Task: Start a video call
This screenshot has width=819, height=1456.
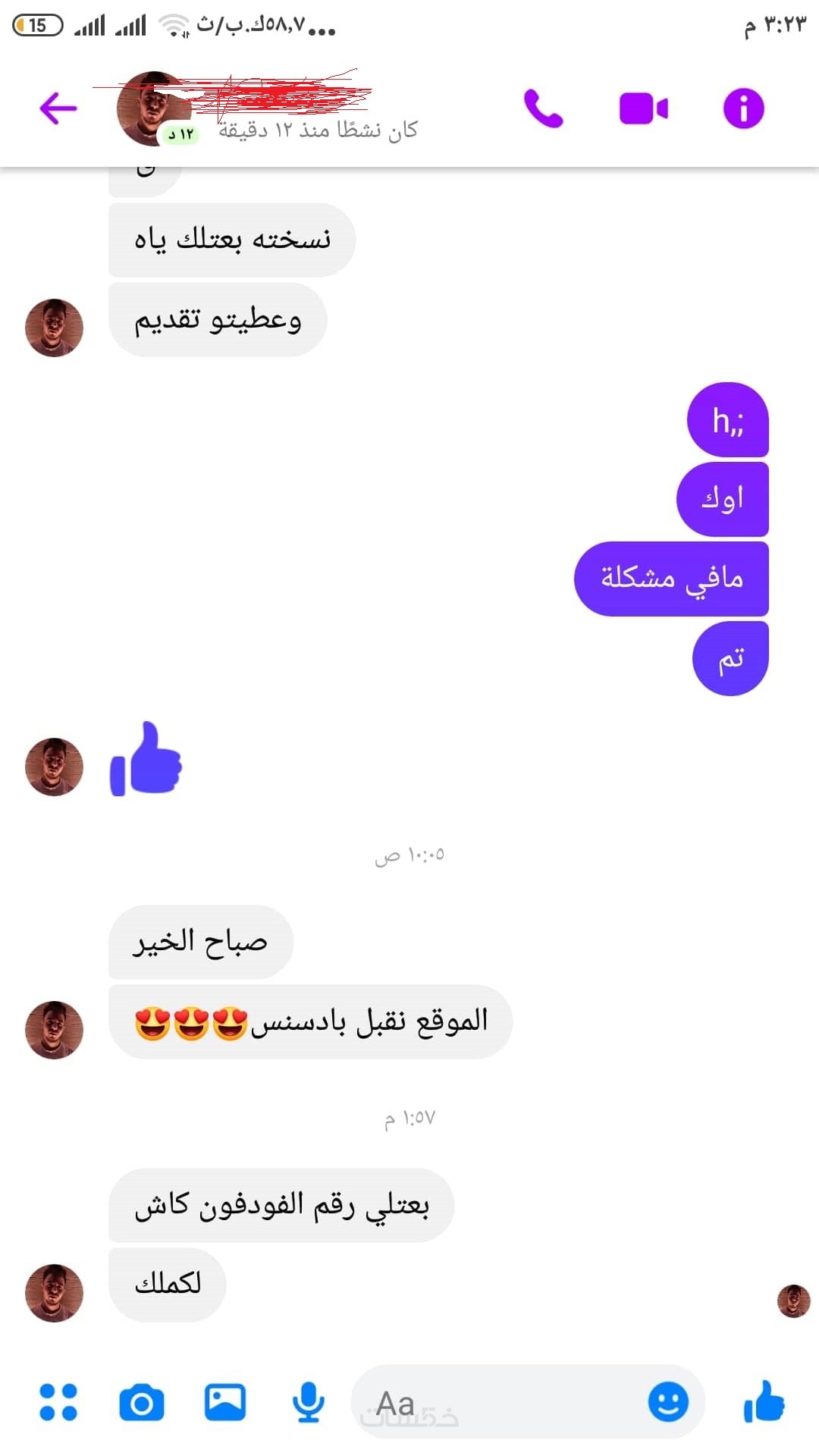Action: coord(643,108)
